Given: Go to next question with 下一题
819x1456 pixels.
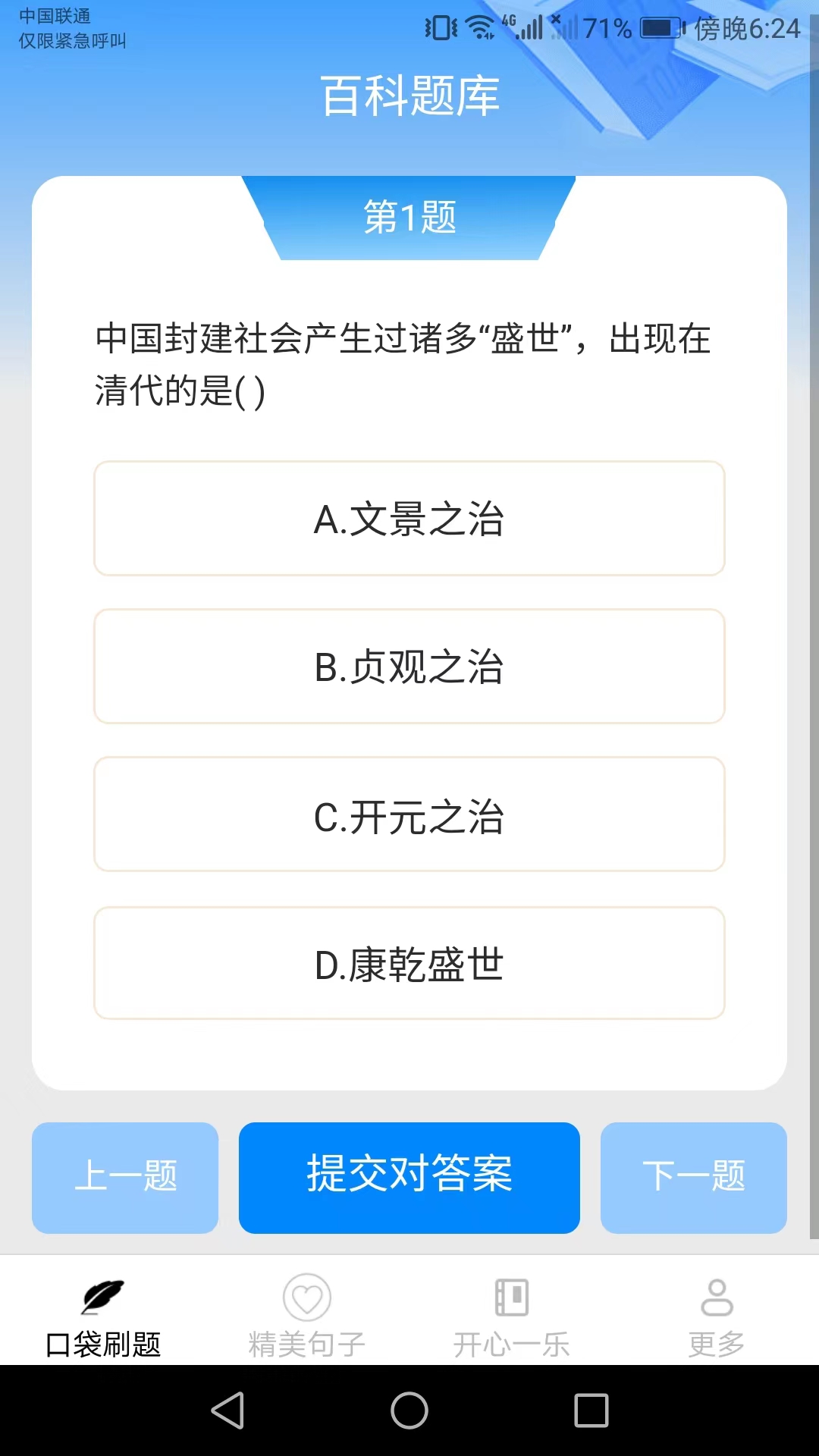Looking at the screenshot, I should tap(694, 1178).
